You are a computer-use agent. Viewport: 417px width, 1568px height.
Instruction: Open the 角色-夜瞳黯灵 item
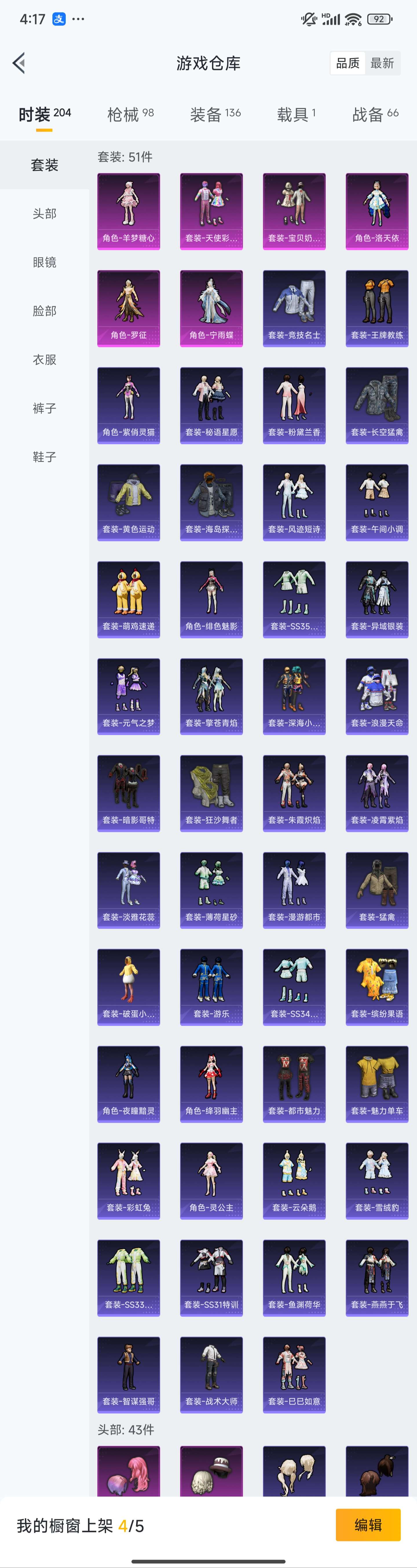pos(129,1083)
